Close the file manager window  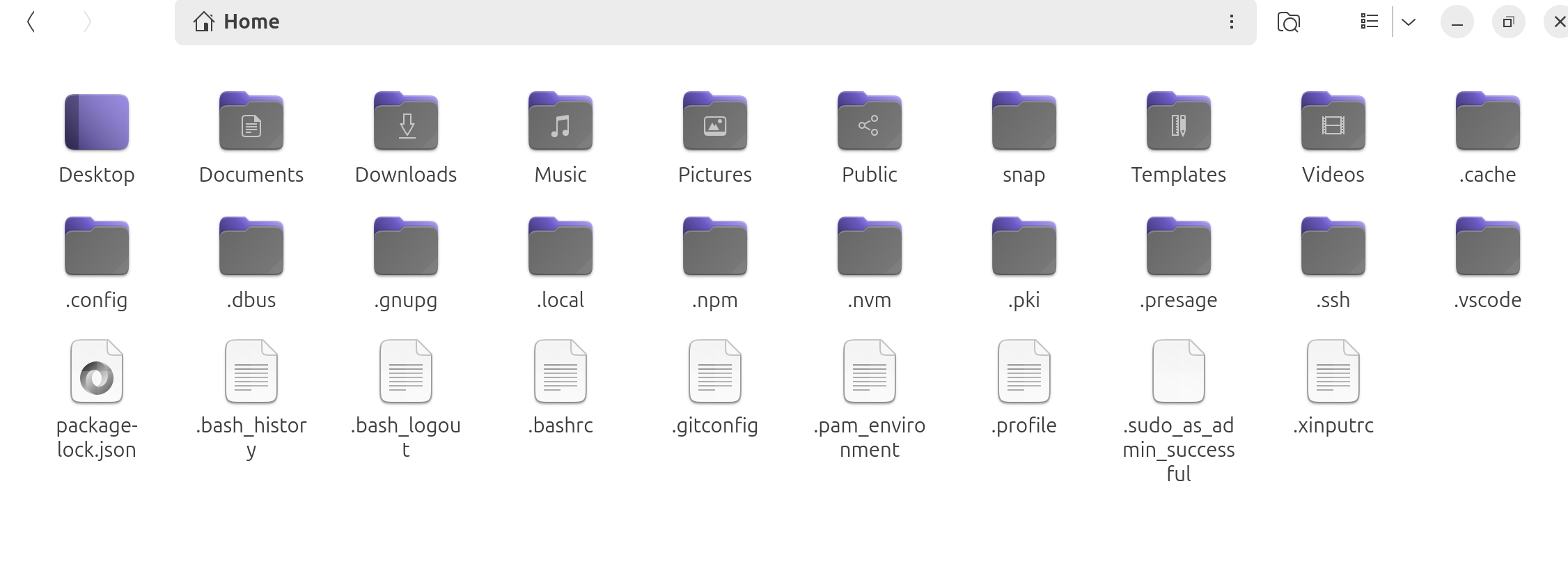click(x=1560, y=22)
